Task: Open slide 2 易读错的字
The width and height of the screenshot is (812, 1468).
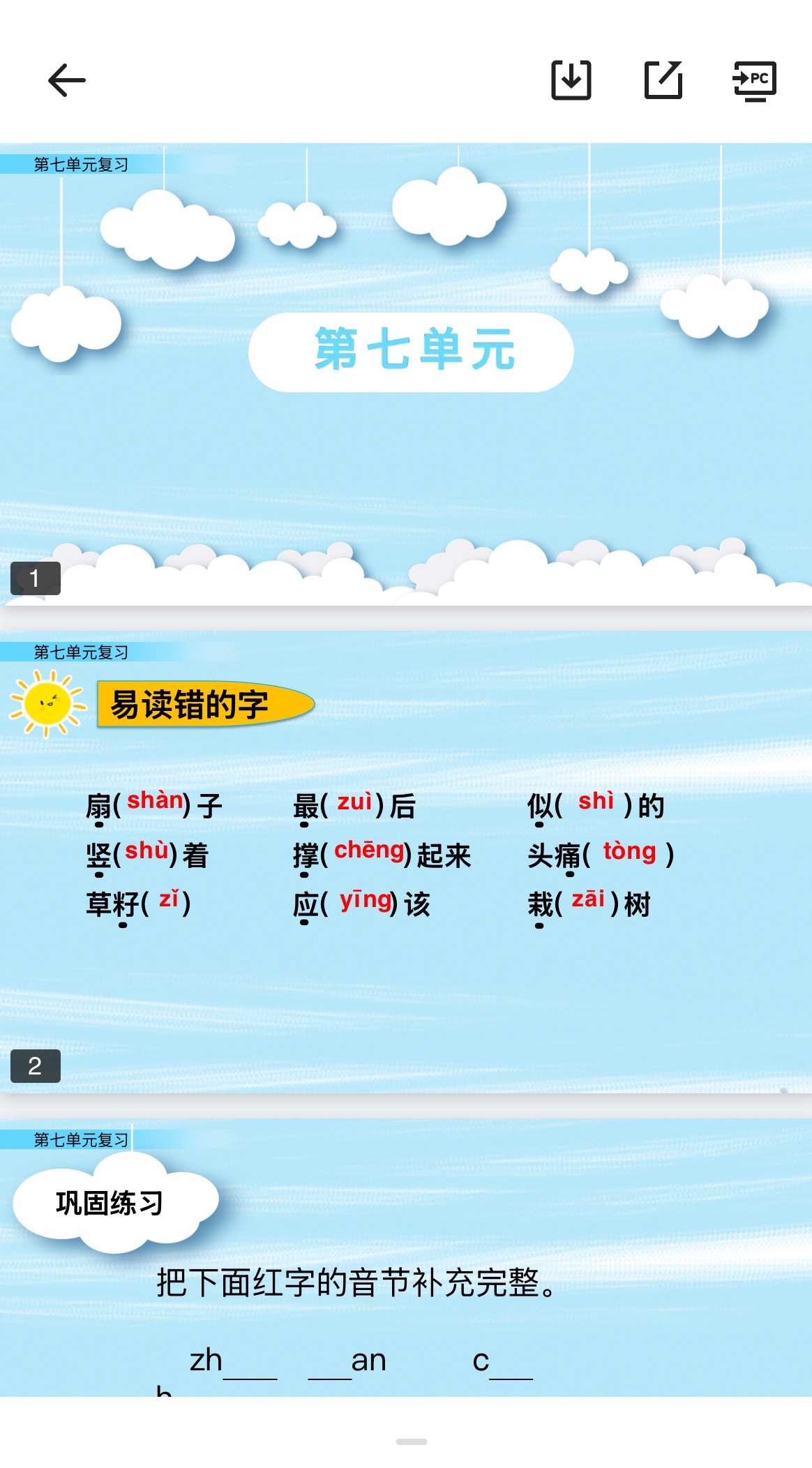Action: 406,862
